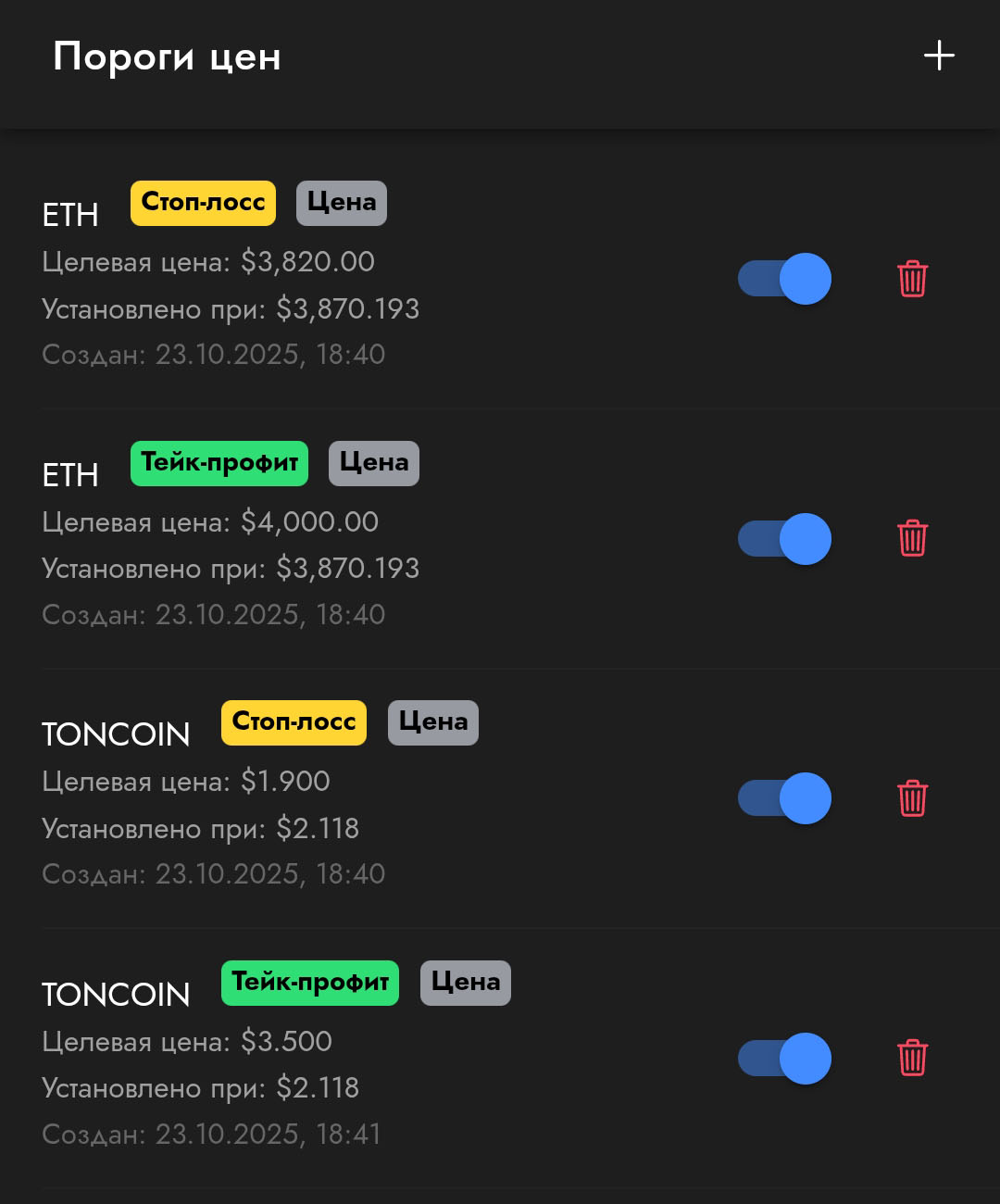Add a new price threshold with the plus icon
Screen dimensions: 1000x1204
[x=938, y=55]
